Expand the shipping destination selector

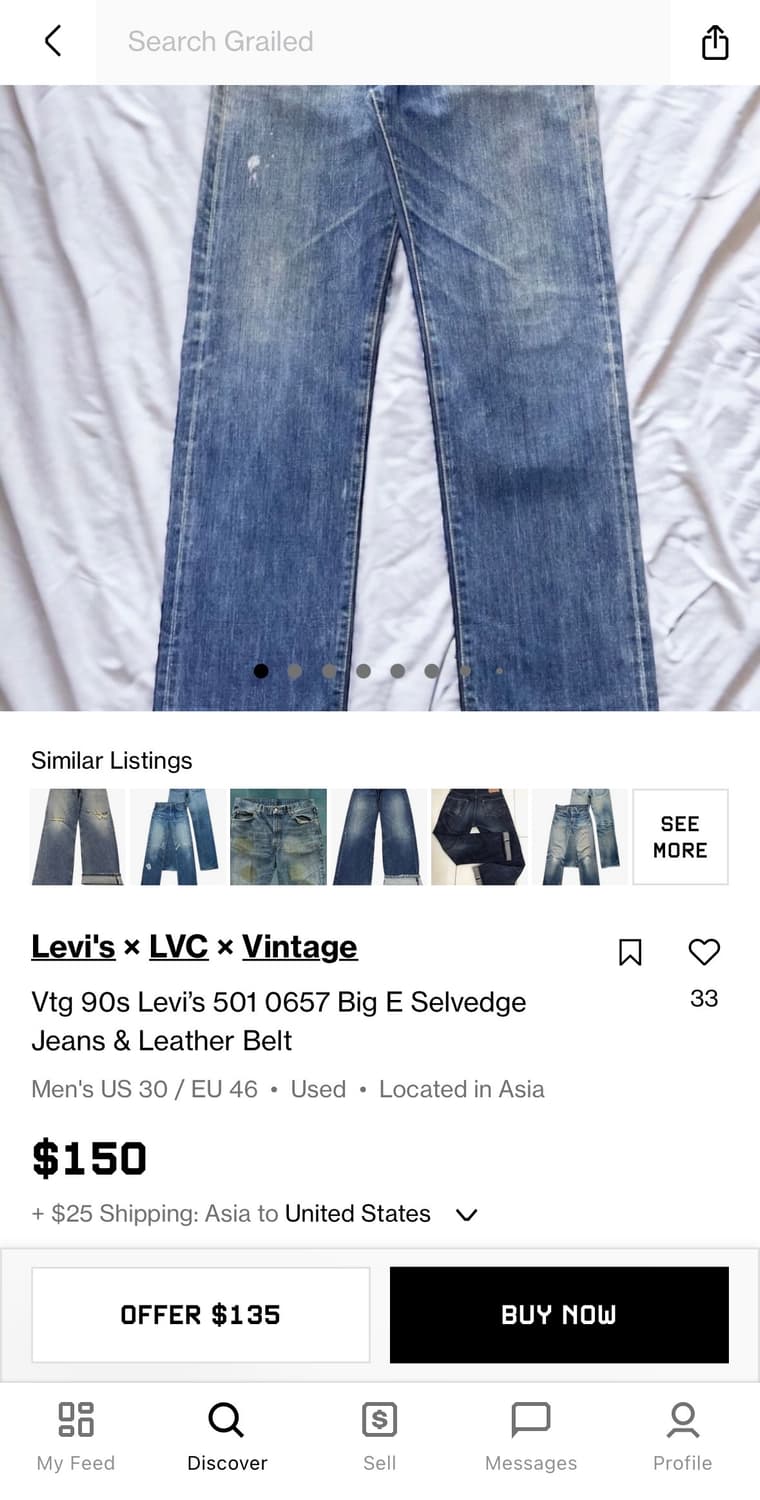click(x=466, y=1214)
